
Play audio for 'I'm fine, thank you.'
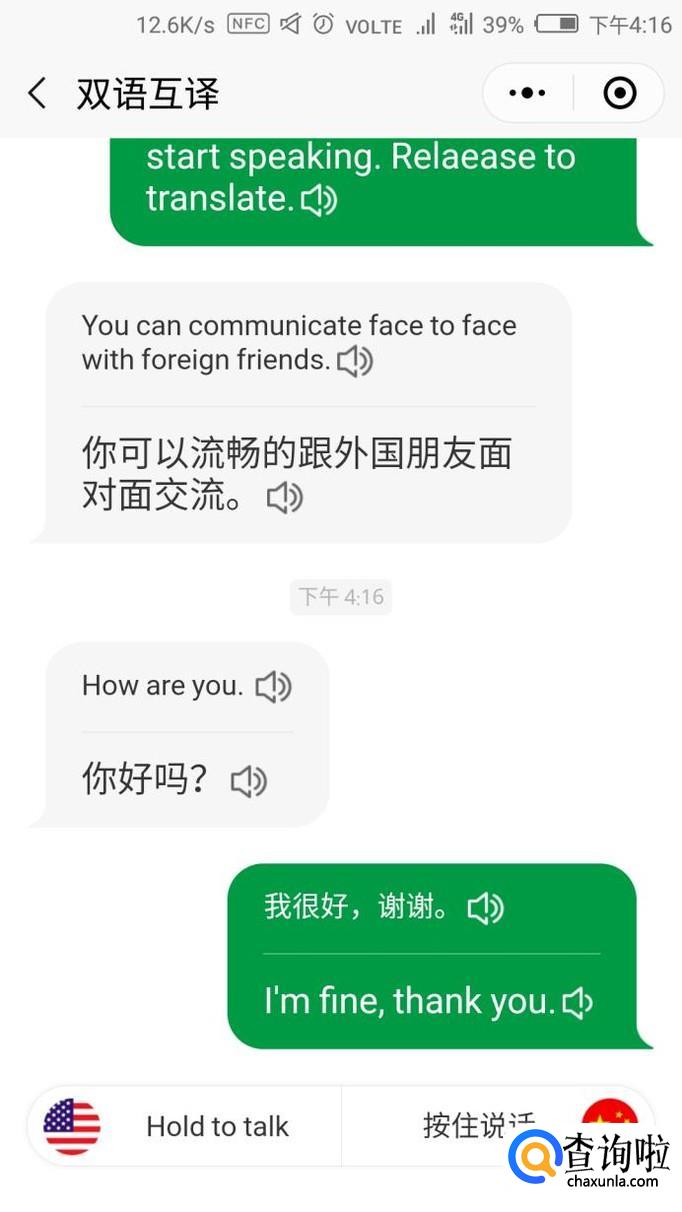point(578,1002)
